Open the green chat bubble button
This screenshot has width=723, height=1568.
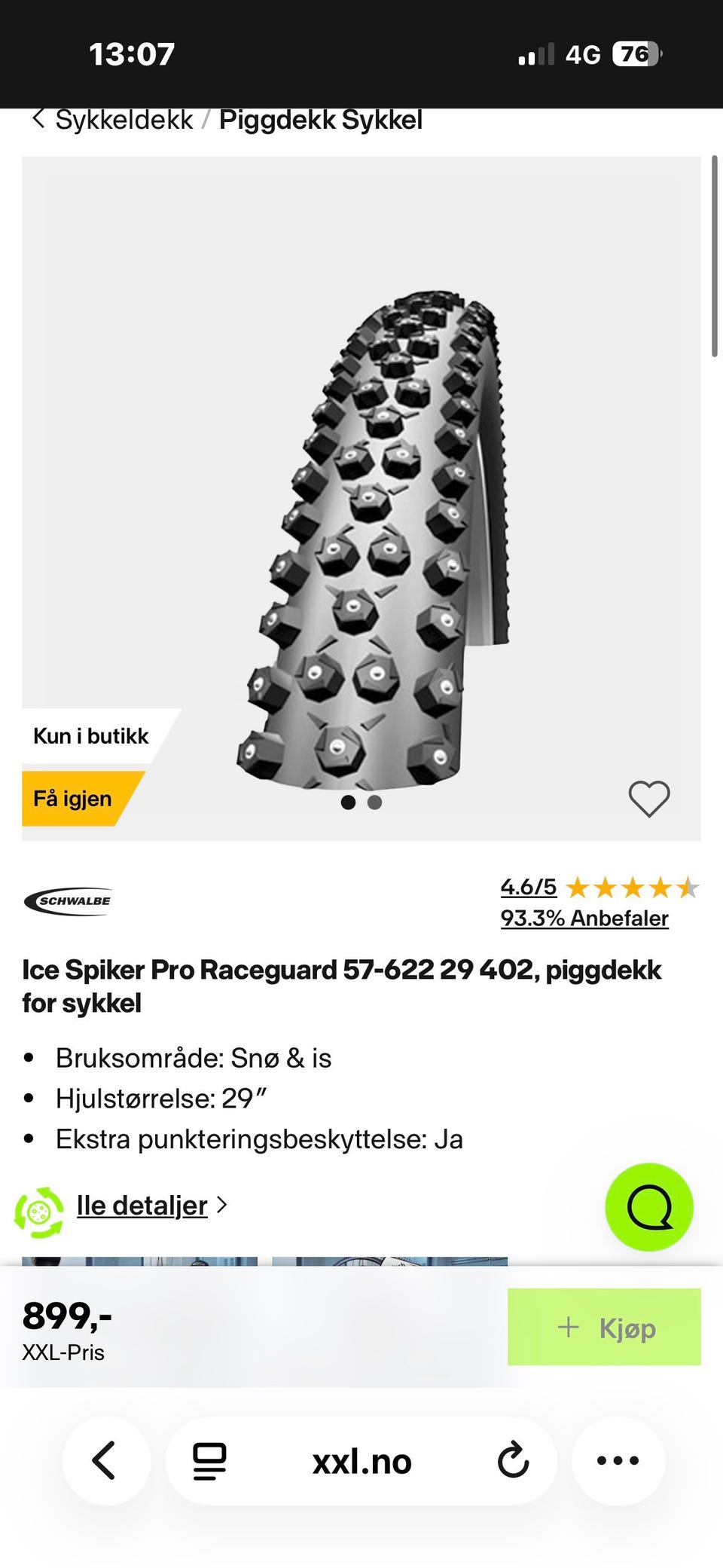[649, 1207]
